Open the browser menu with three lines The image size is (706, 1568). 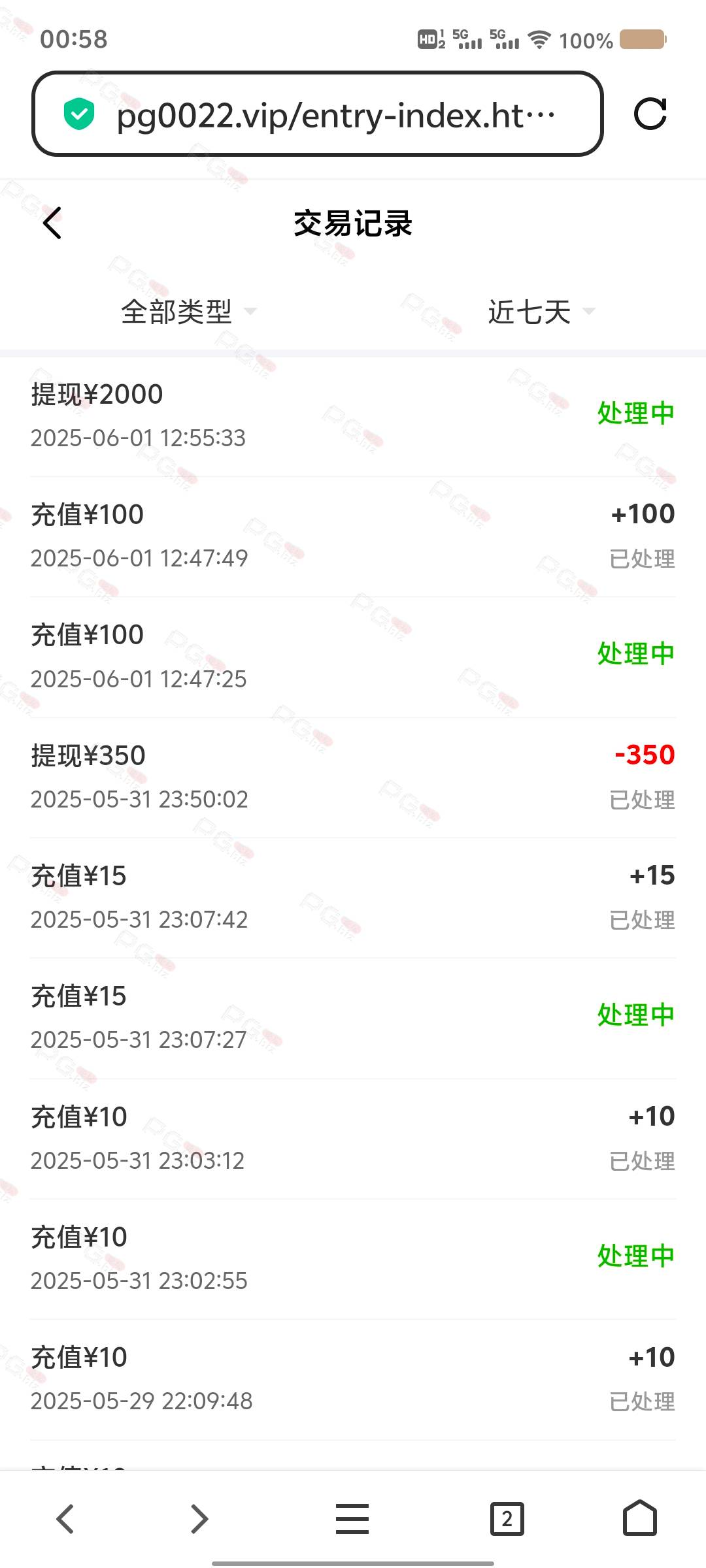352,1518
